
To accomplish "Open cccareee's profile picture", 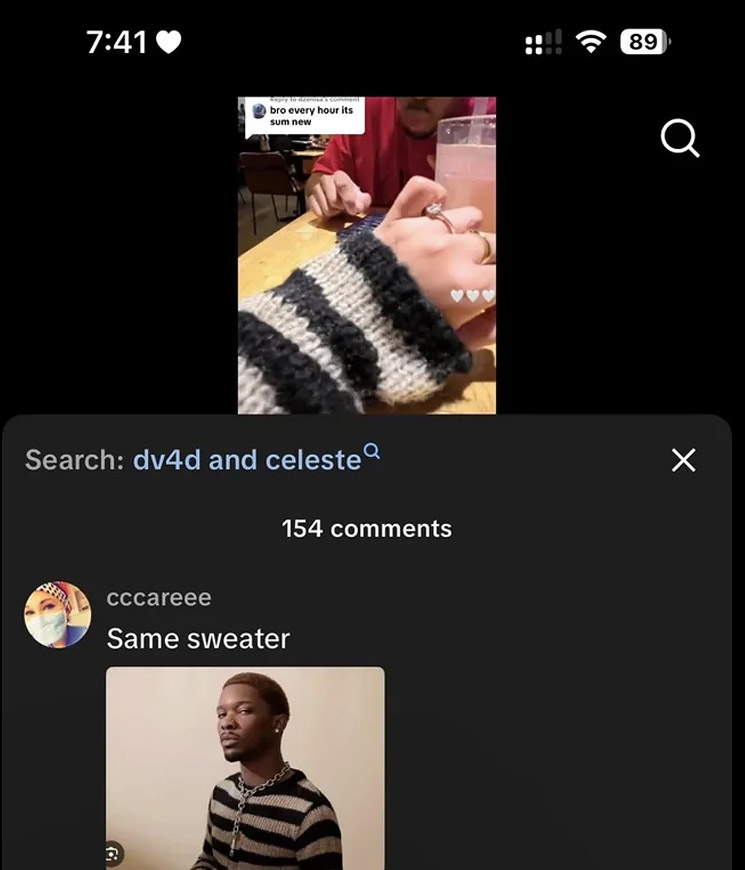I will click(58, 614).
